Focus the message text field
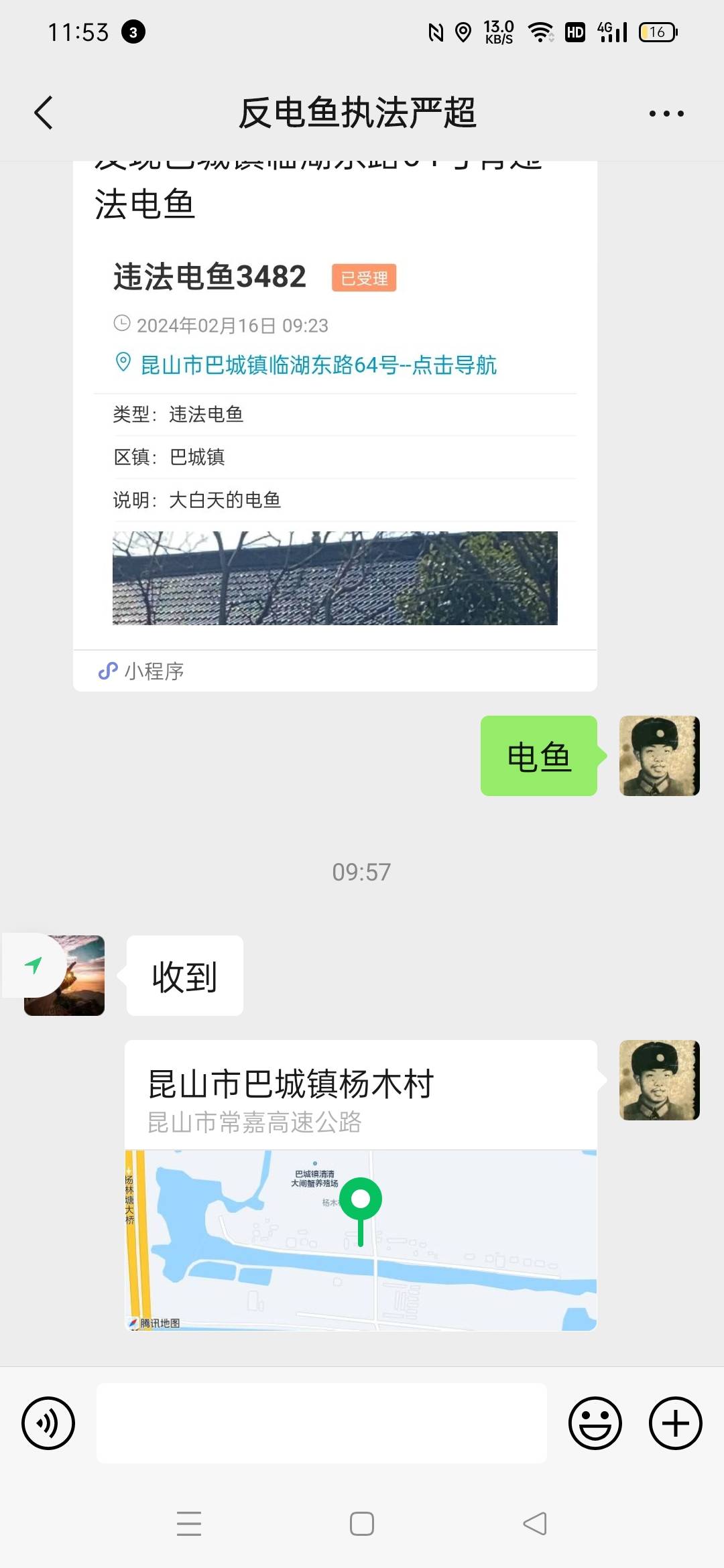The width and height of the screenshot is (724, 1568). tap(322, 1423)
